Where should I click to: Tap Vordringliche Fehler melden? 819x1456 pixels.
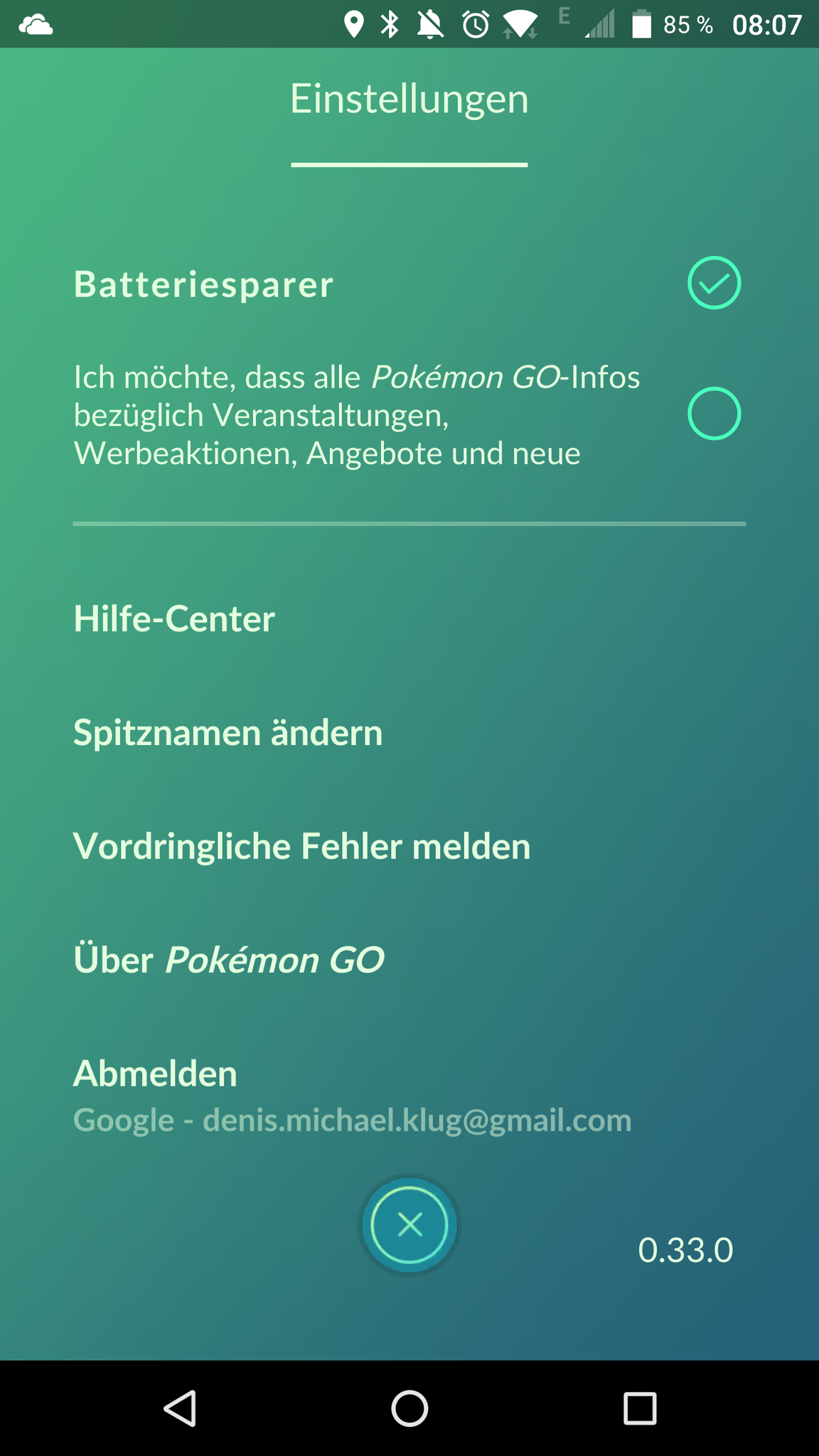pyautogui.click(x=301, y=846)
